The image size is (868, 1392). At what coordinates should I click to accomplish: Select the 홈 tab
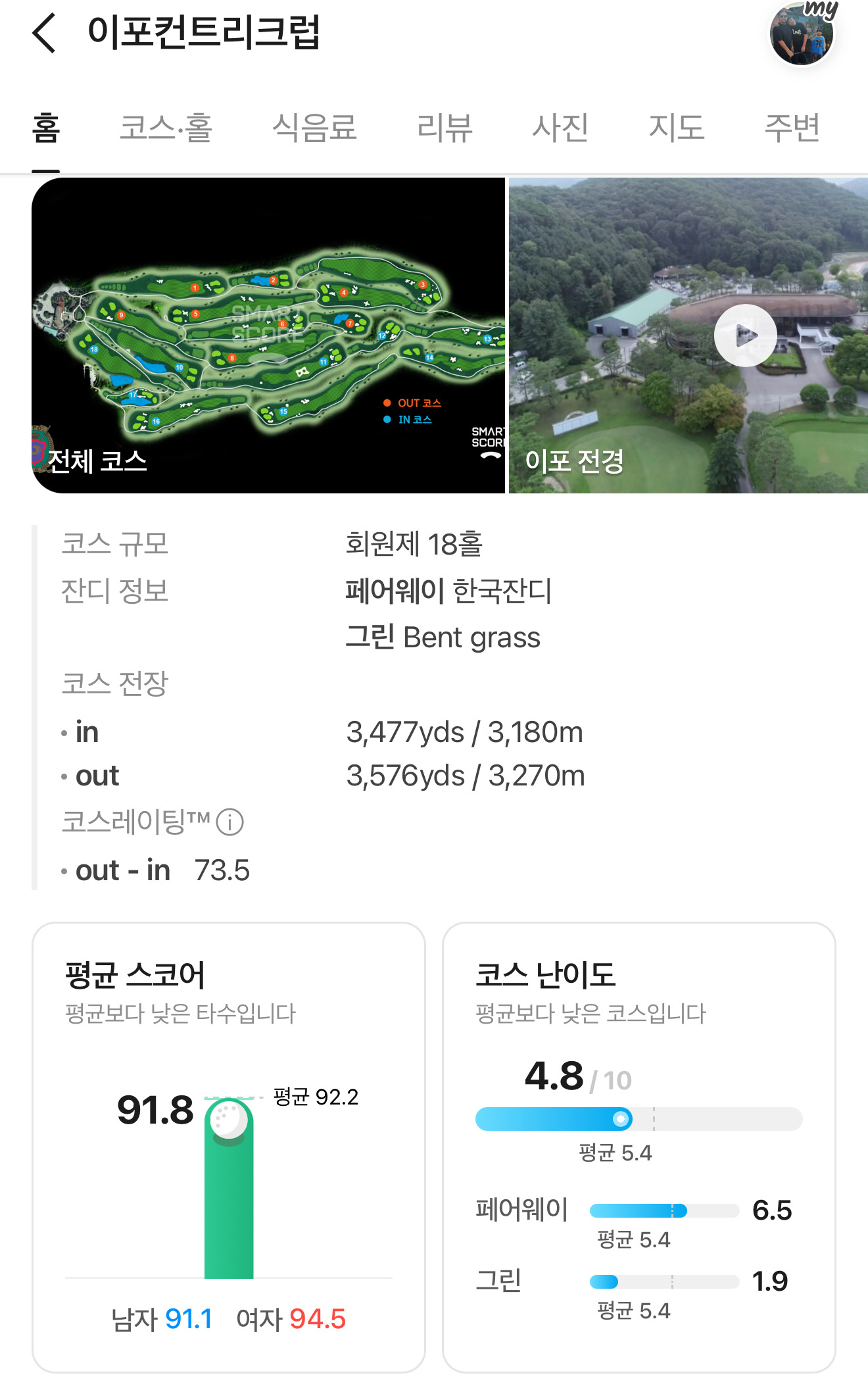(x=46, y=128)
